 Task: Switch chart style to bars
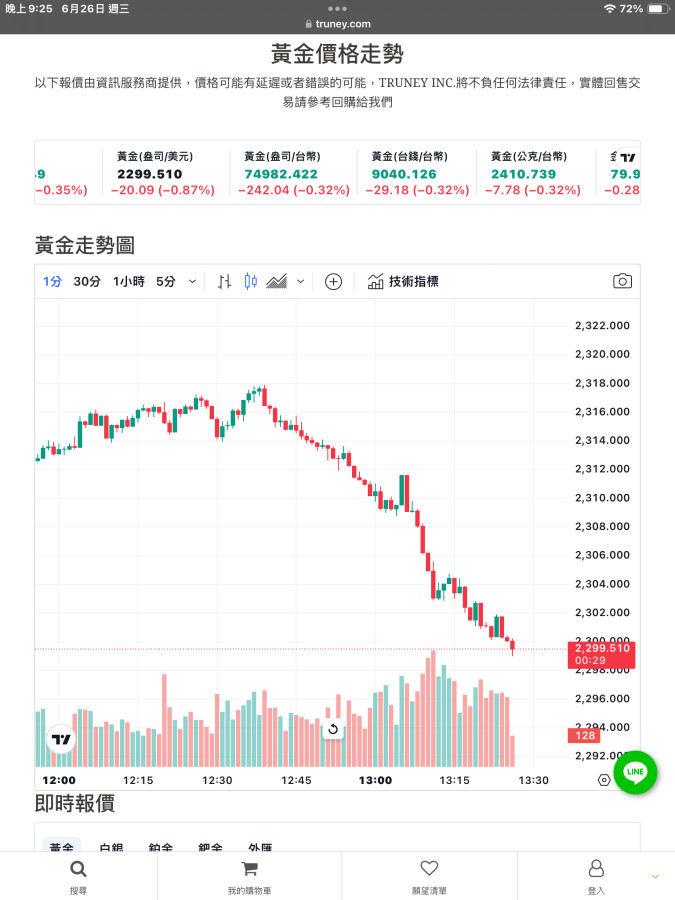coord(225,282)
